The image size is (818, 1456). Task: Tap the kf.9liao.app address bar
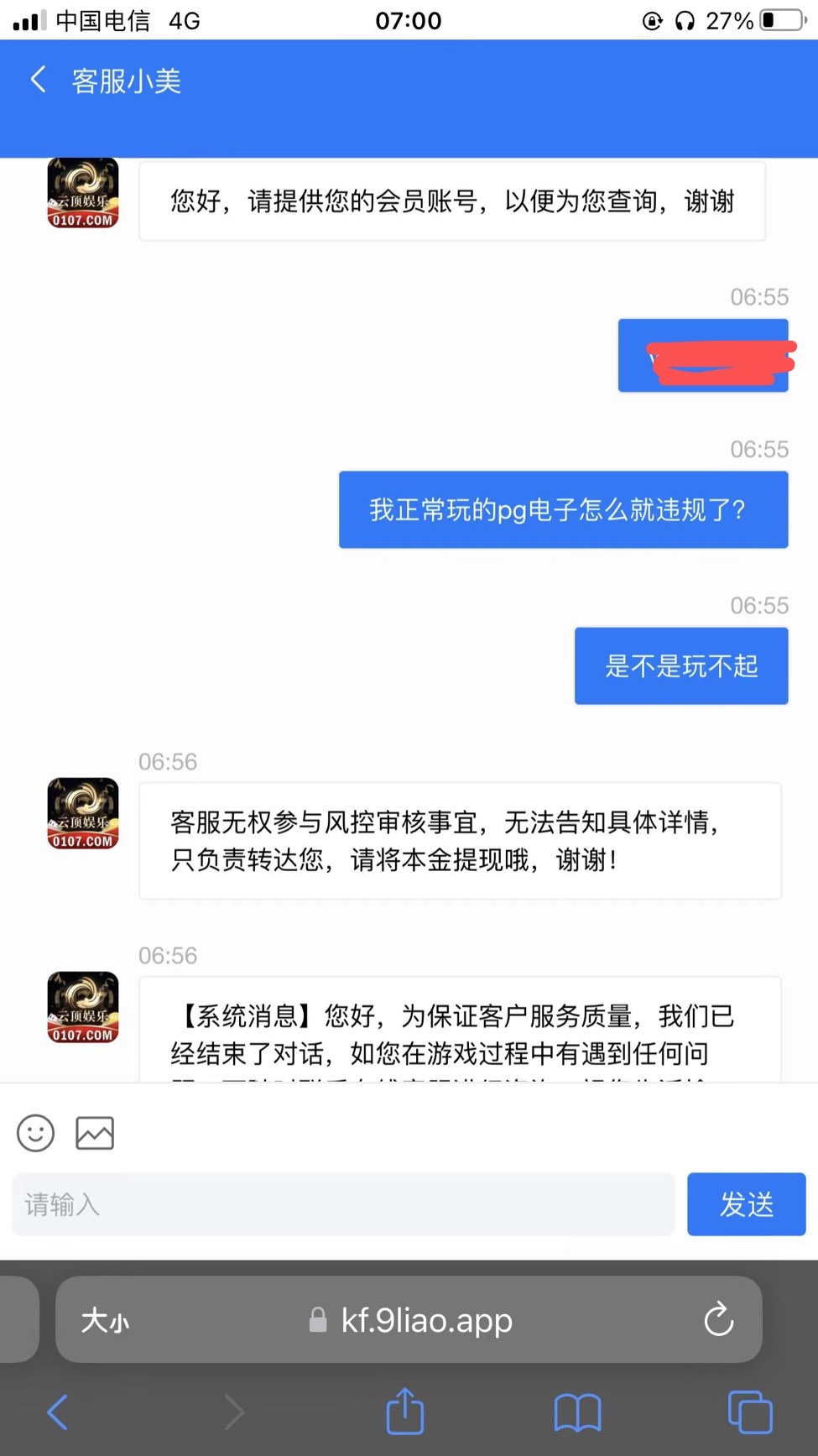[410, 1321]
